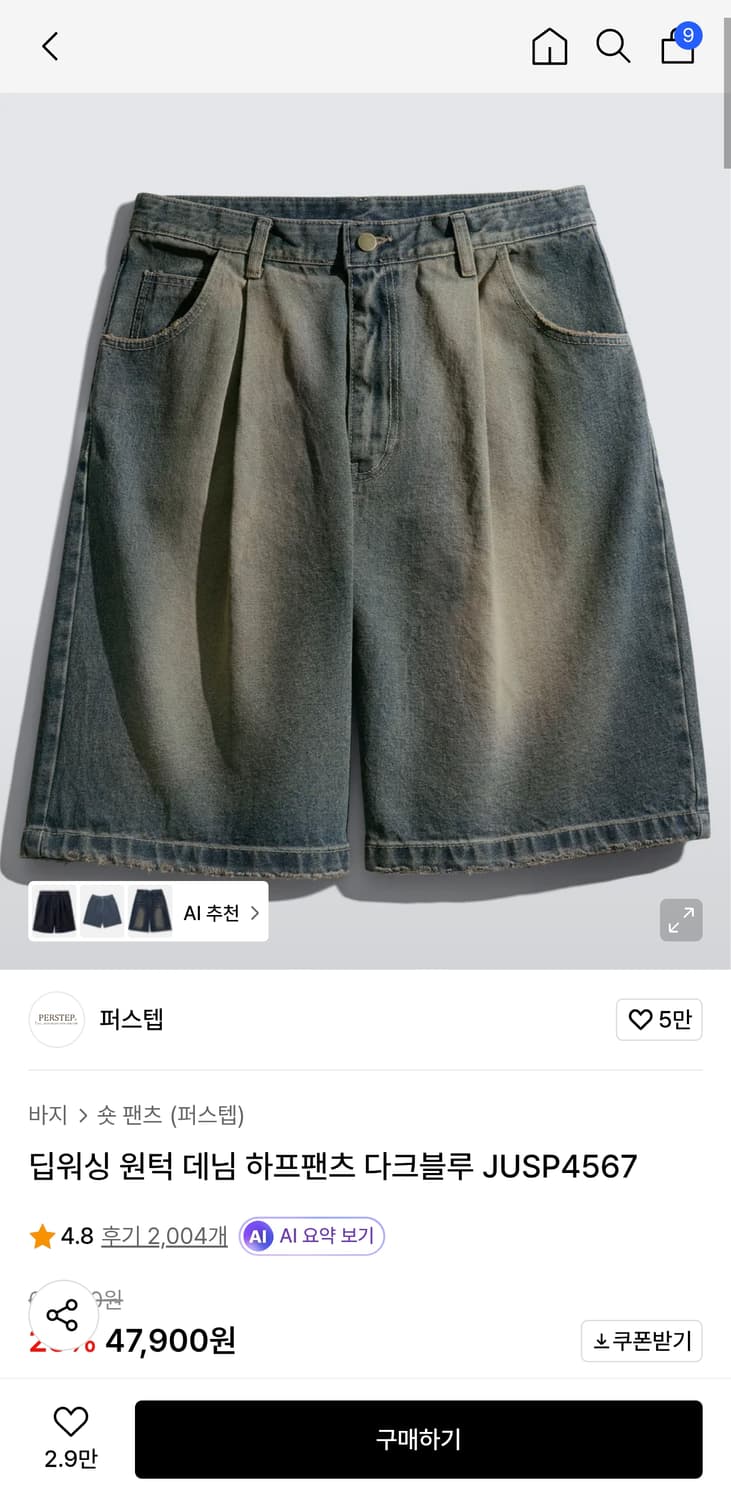This screenshot has width=731, height=1500.
Task: Open AI 추천 recommendations
Action: click(x=218, y=913)
